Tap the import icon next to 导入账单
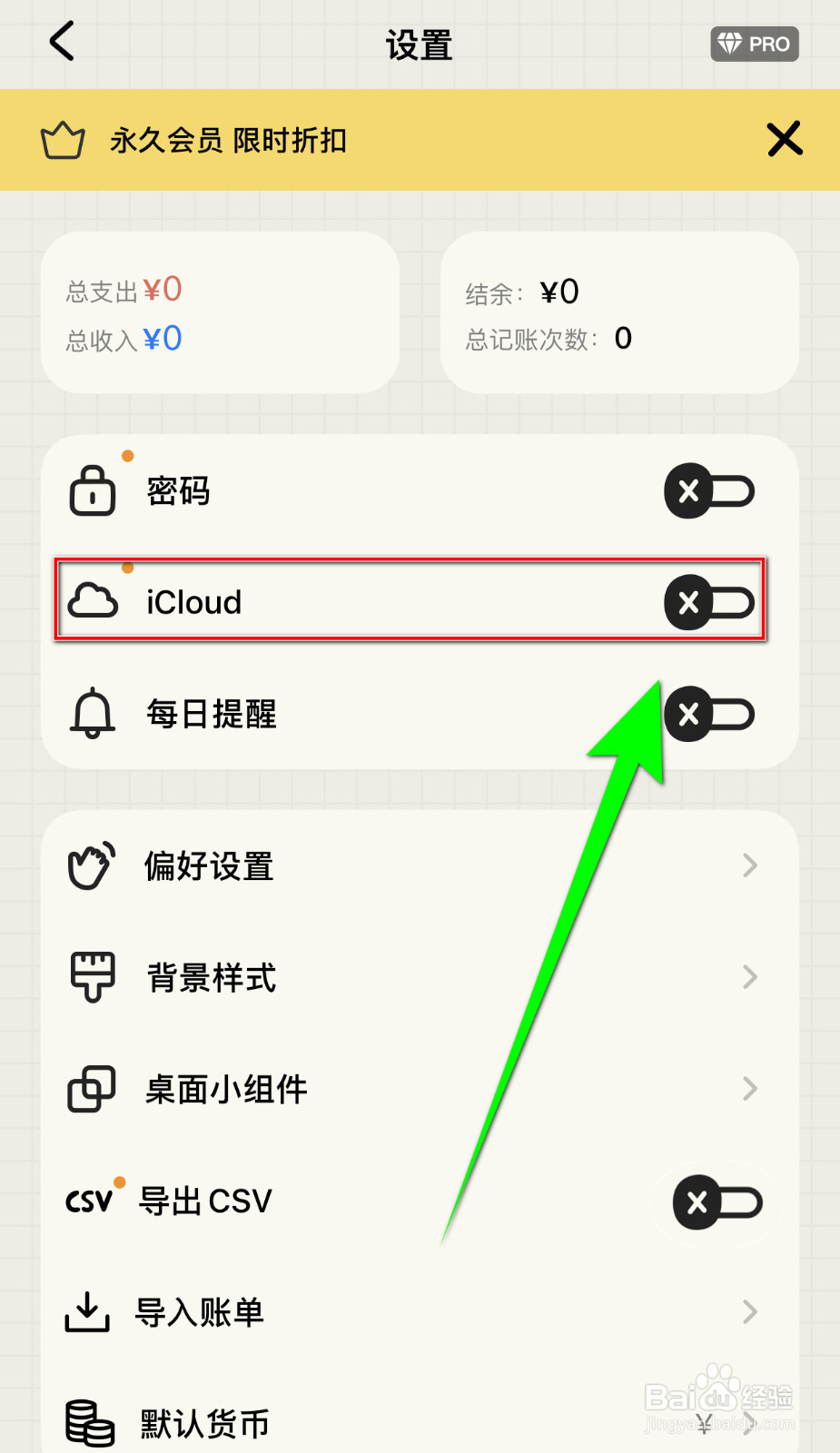840x1453 pixels. coord(87,1311)
